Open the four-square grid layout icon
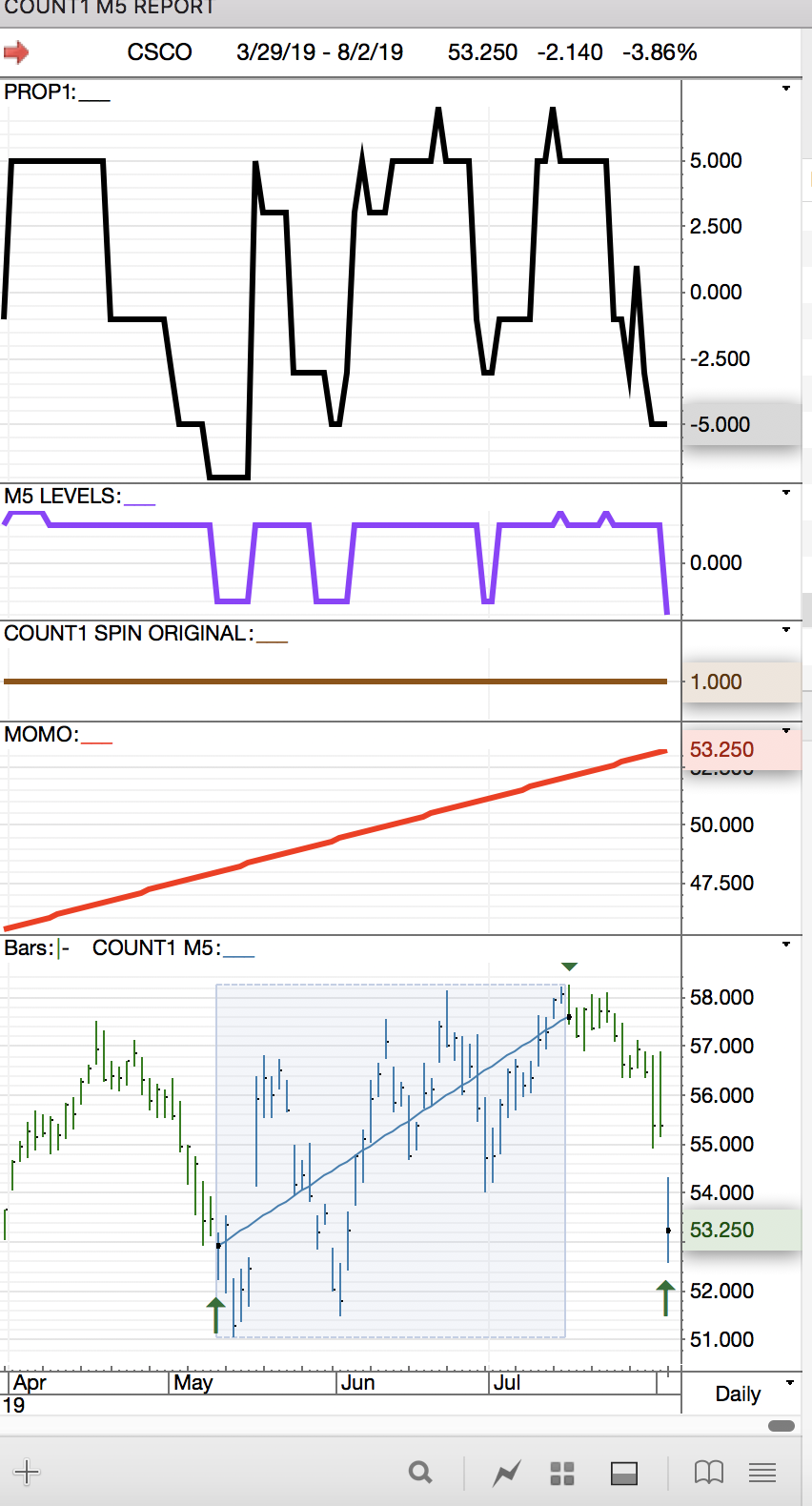Image resolution: width=812 pixels, height=1506 pixels. [x=562, y=1474]
